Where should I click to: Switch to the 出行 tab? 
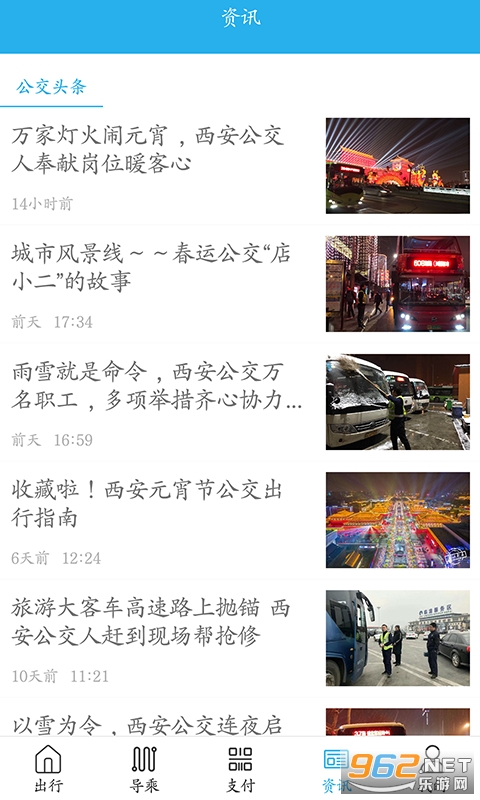coord(48,768)
